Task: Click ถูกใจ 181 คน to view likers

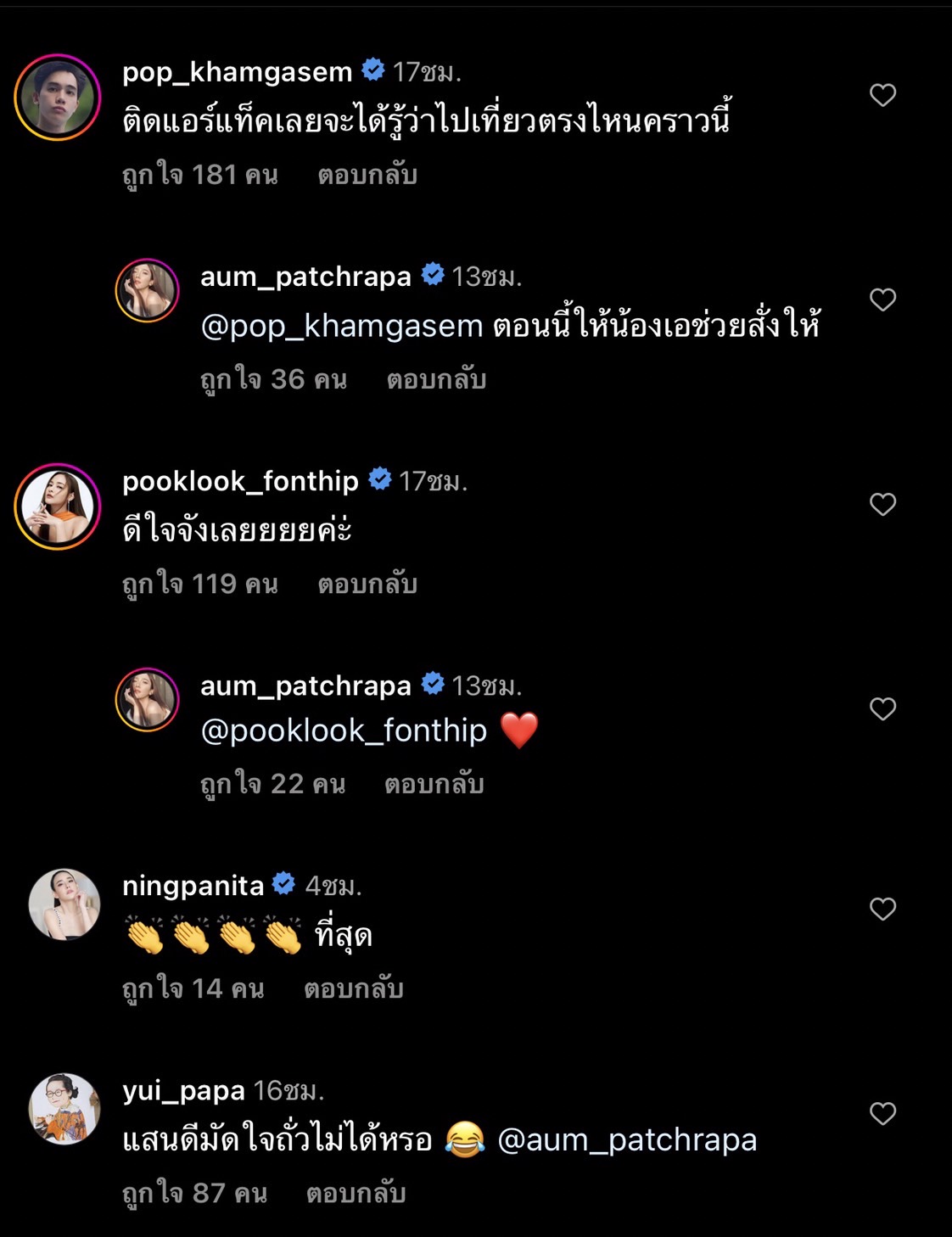Action: click(x=203, y=174)
